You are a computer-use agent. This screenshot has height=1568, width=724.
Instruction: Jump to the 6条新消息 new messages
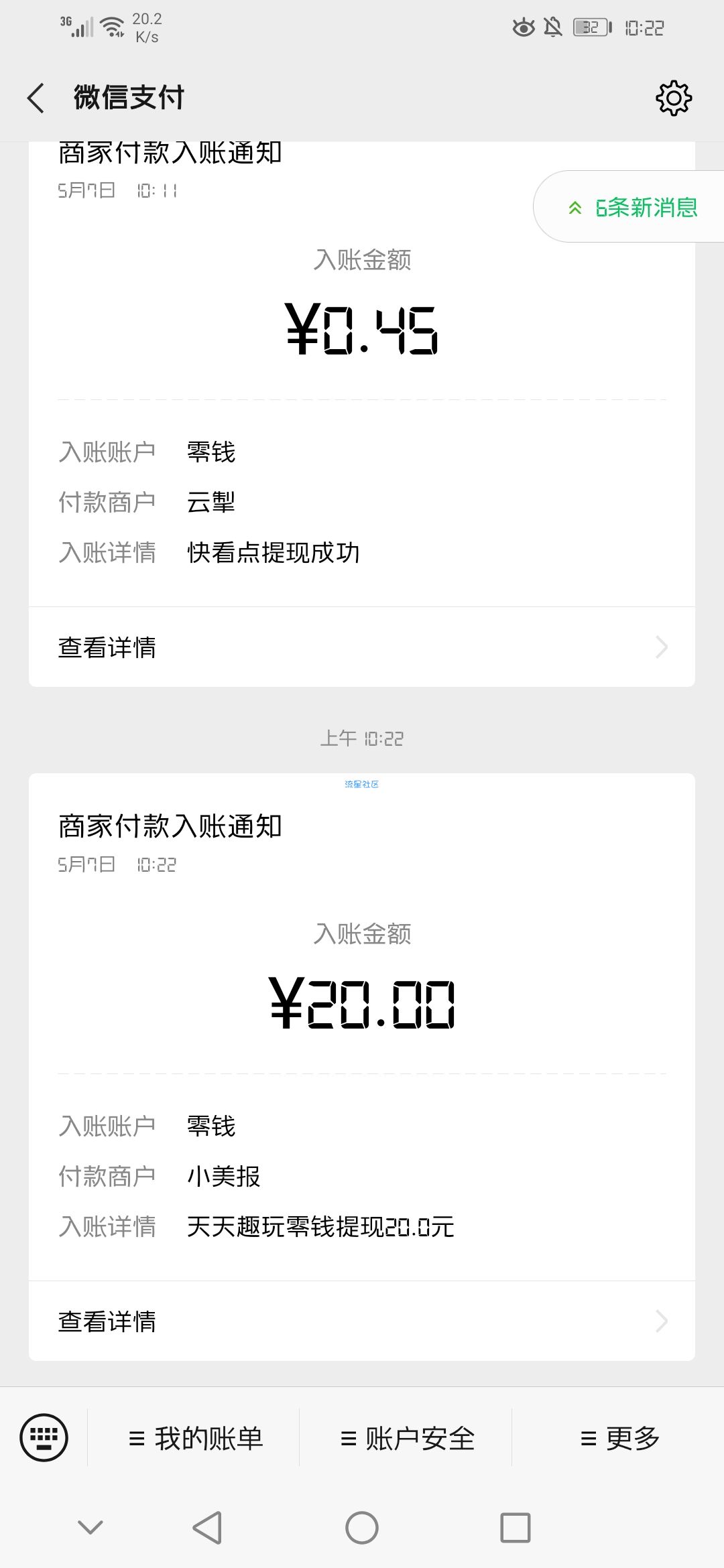click(631, 207)
